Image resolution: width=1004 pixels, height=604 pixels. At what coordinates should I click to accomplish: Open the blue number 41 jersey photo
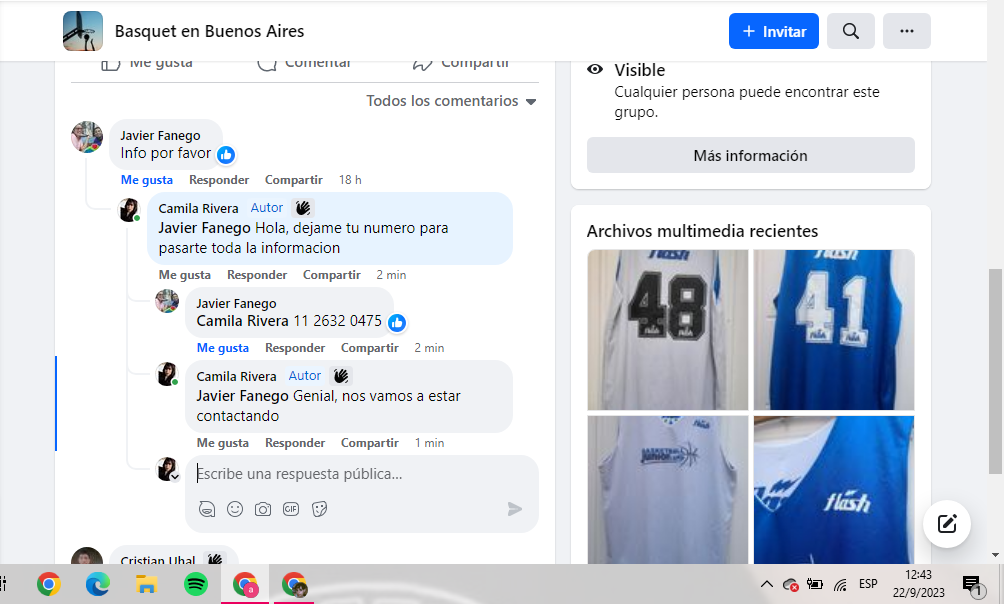[833, 329]
